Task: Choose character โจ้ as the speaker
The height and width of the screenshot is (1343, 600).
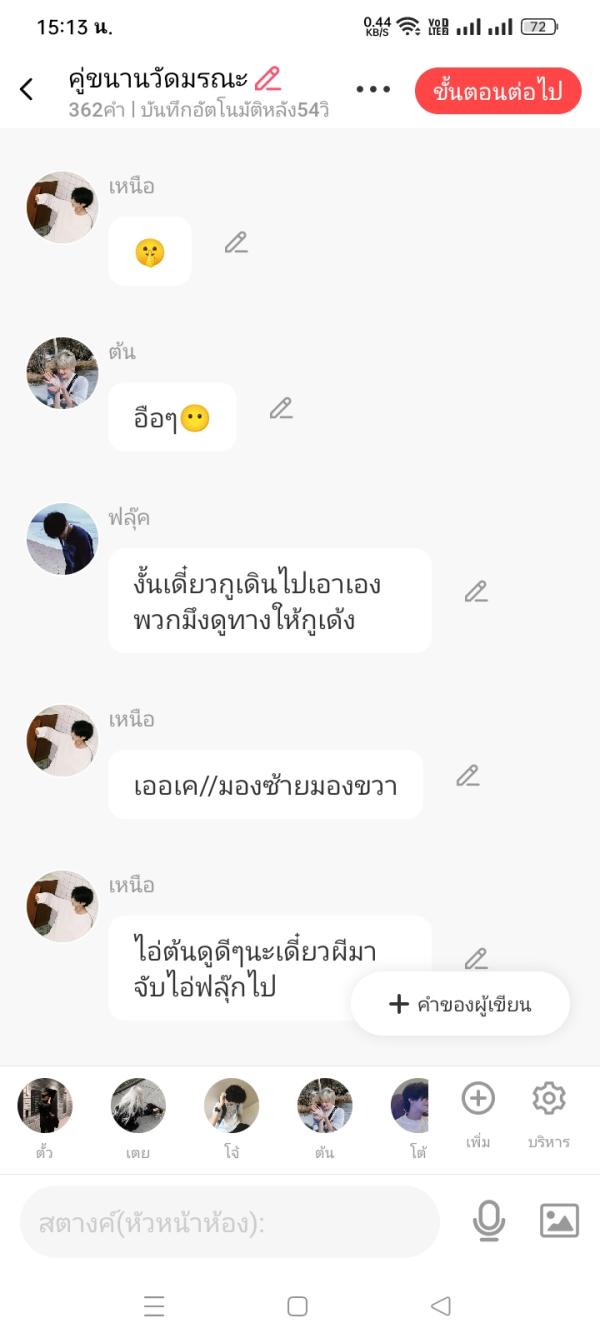Action: coord(231,1106)
